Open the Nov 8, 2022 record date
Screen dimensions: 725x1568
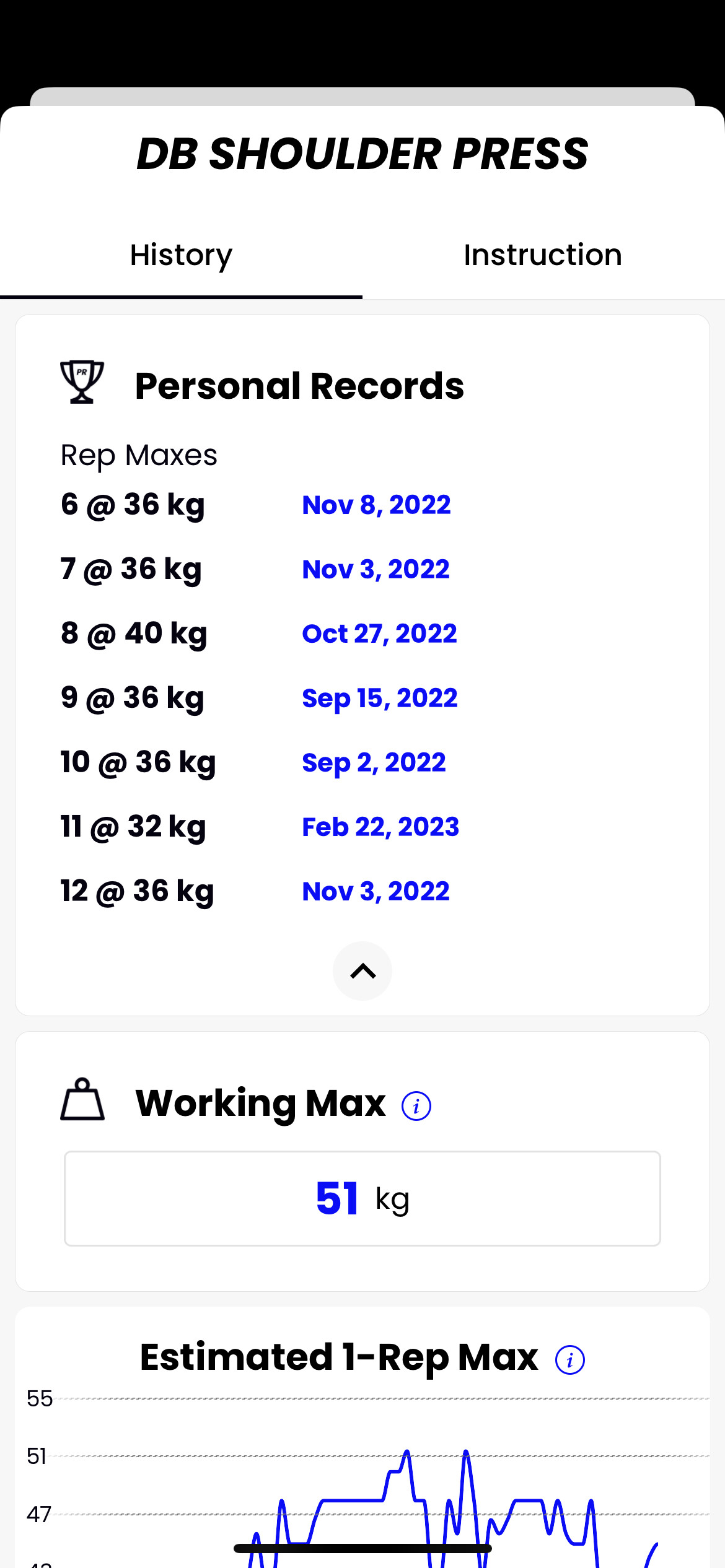376,505
